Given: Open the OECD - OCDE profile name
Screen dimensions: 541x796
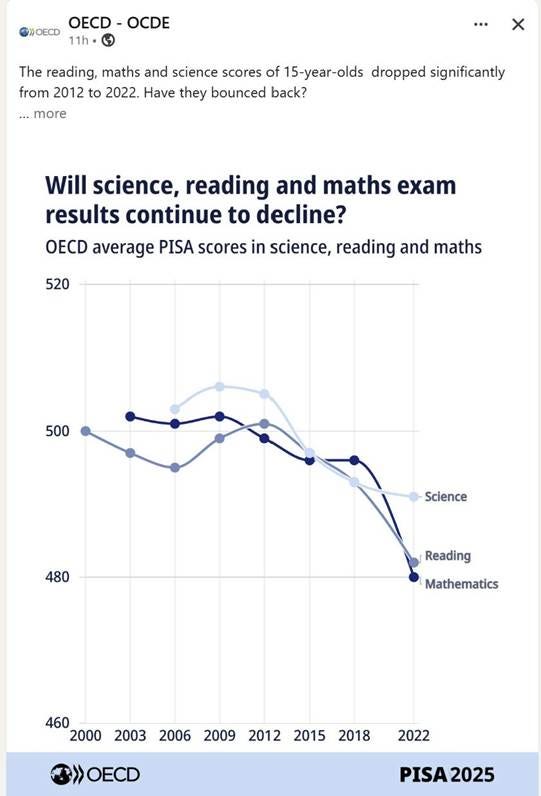Looking at the screenshot, I should click(119, 23).
